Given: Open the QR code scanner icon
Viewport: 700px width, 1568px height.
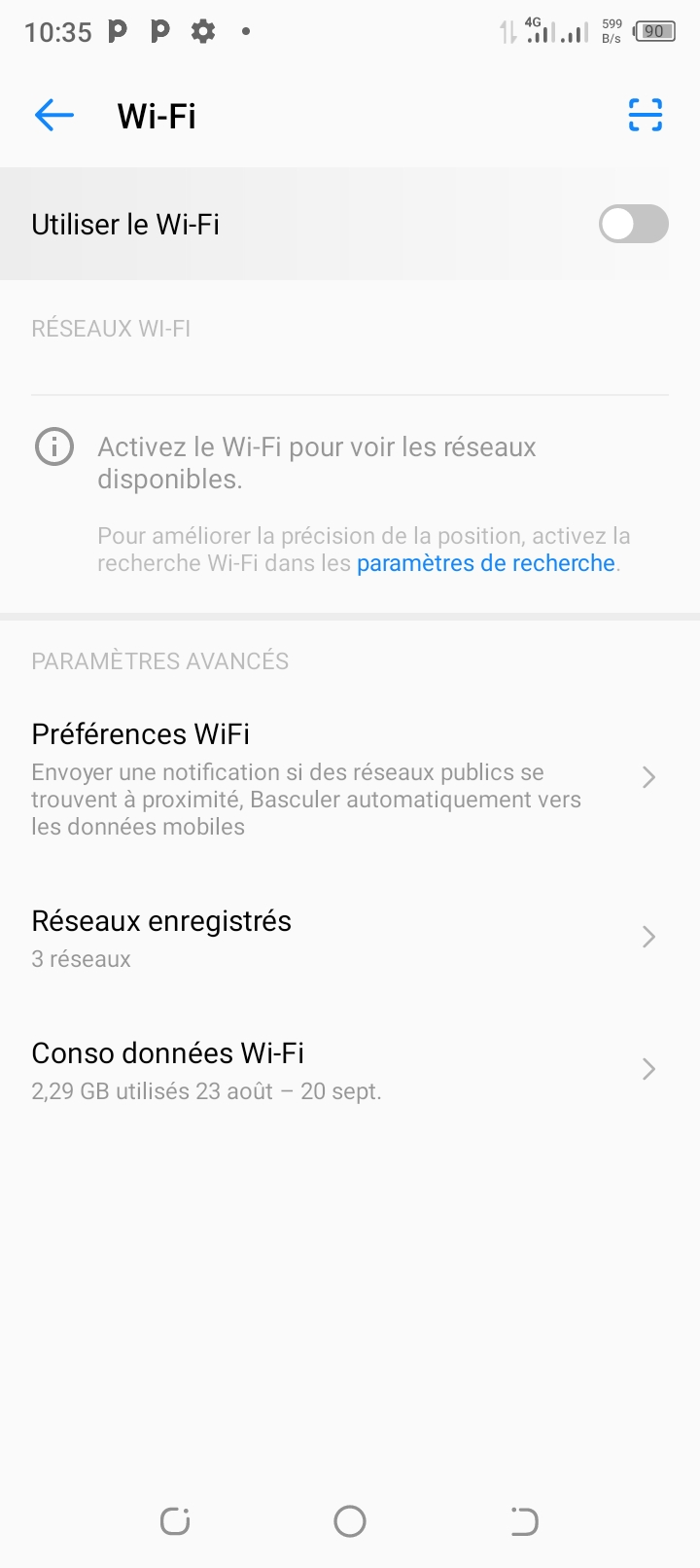Looking at the screenshot, I should (646, 115).
